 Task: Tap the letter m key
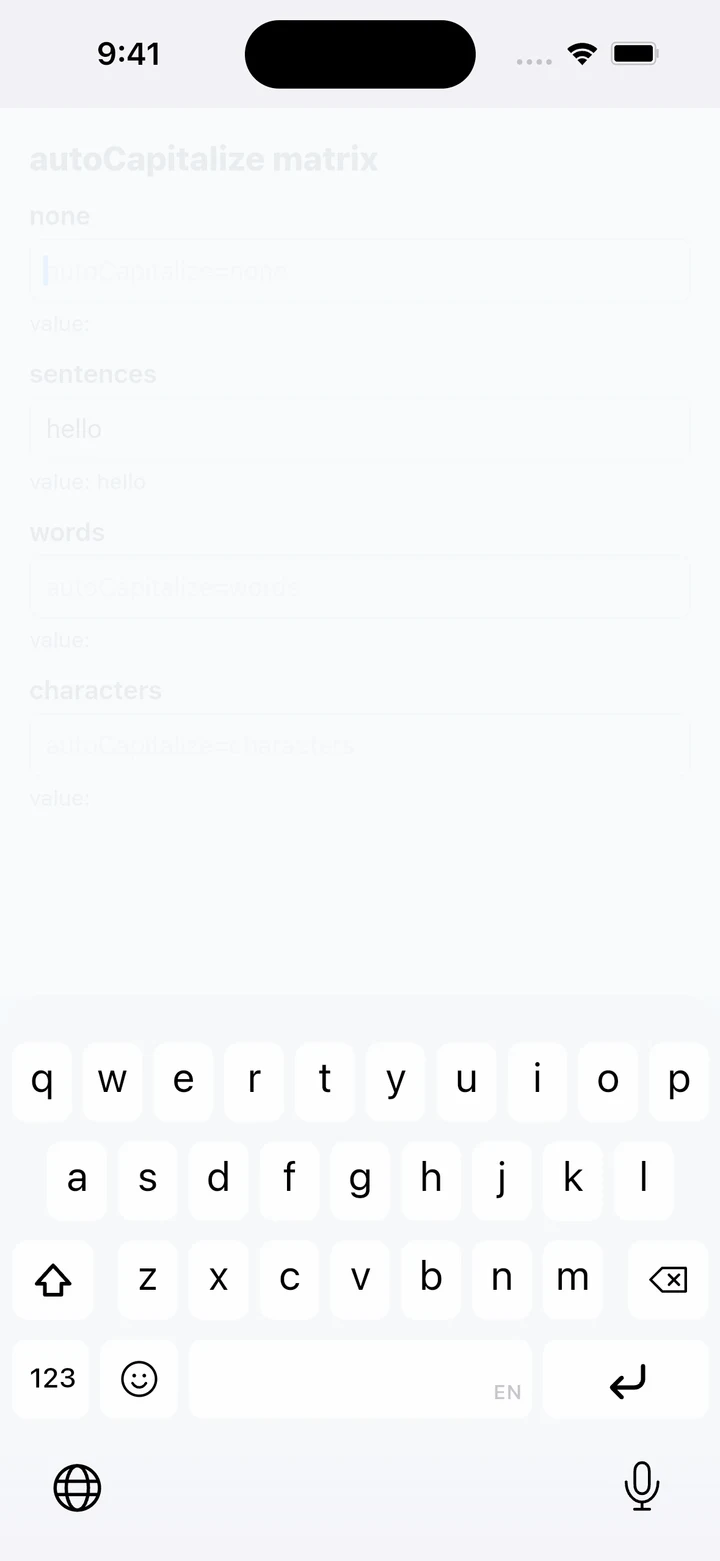(572, 1279)
